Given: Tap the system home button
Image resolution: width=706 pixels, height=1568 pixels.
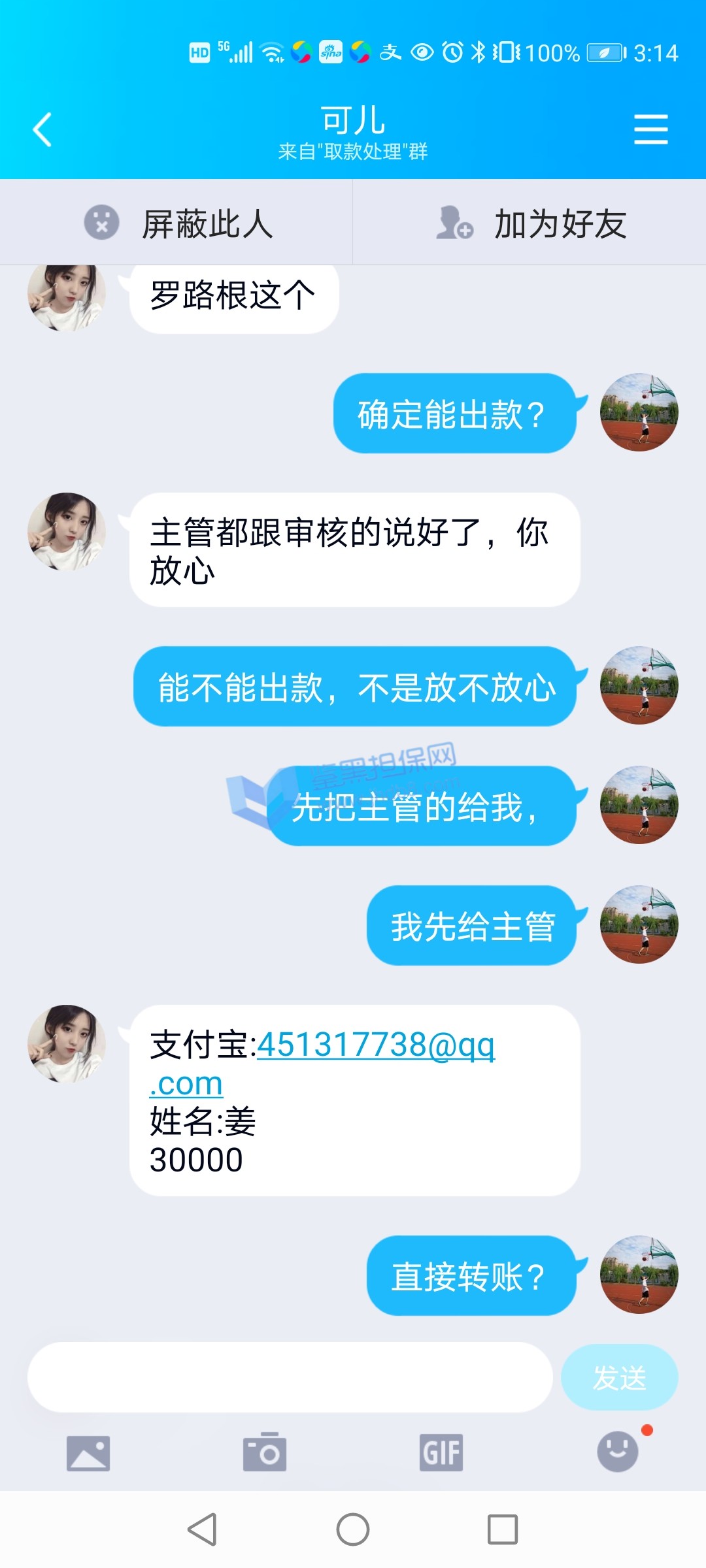Looking at the screenshot, I should [x=353, y=1529].
